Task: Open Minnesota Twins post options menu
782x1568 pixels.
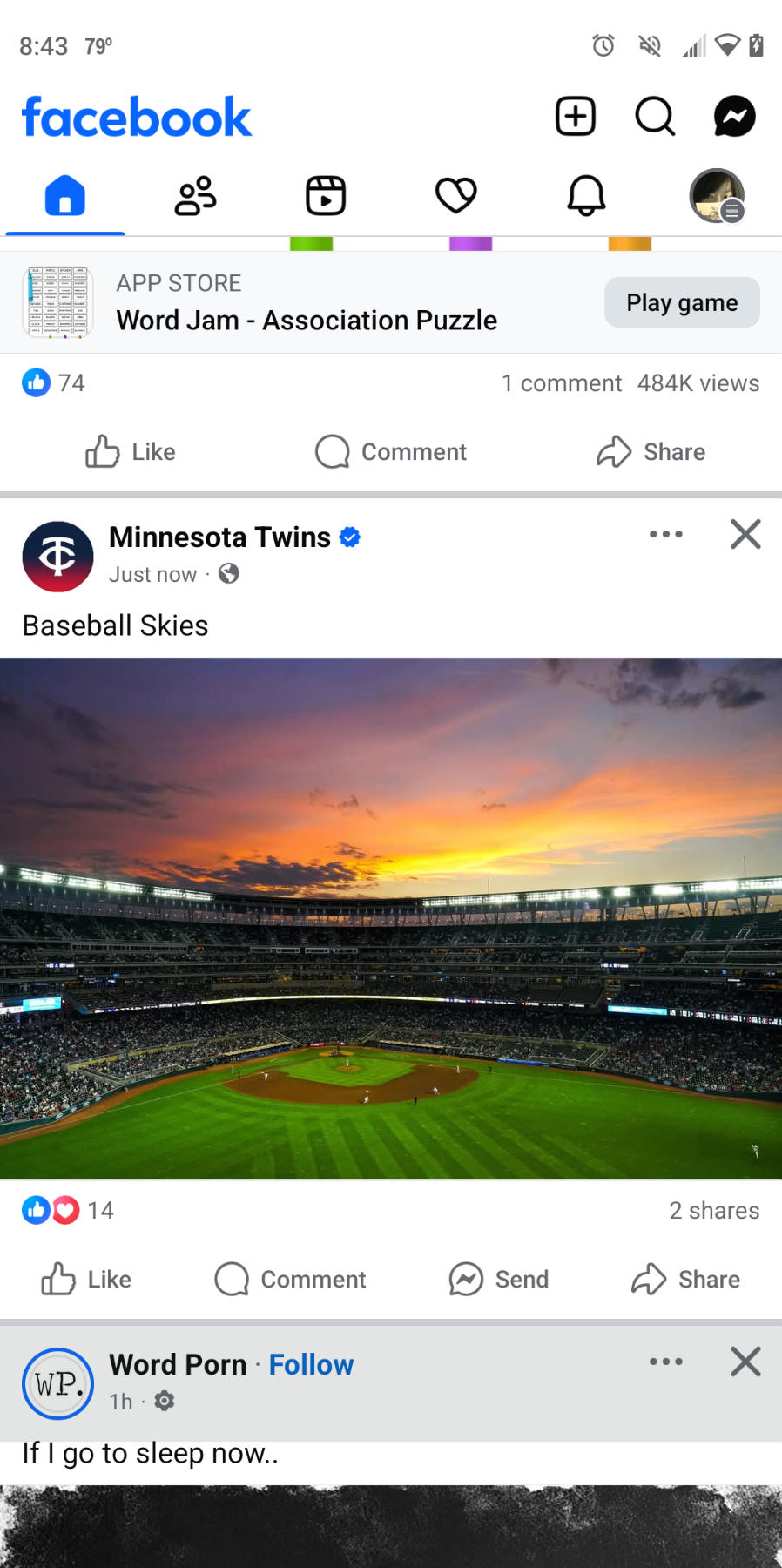Action: pos(666,534)
